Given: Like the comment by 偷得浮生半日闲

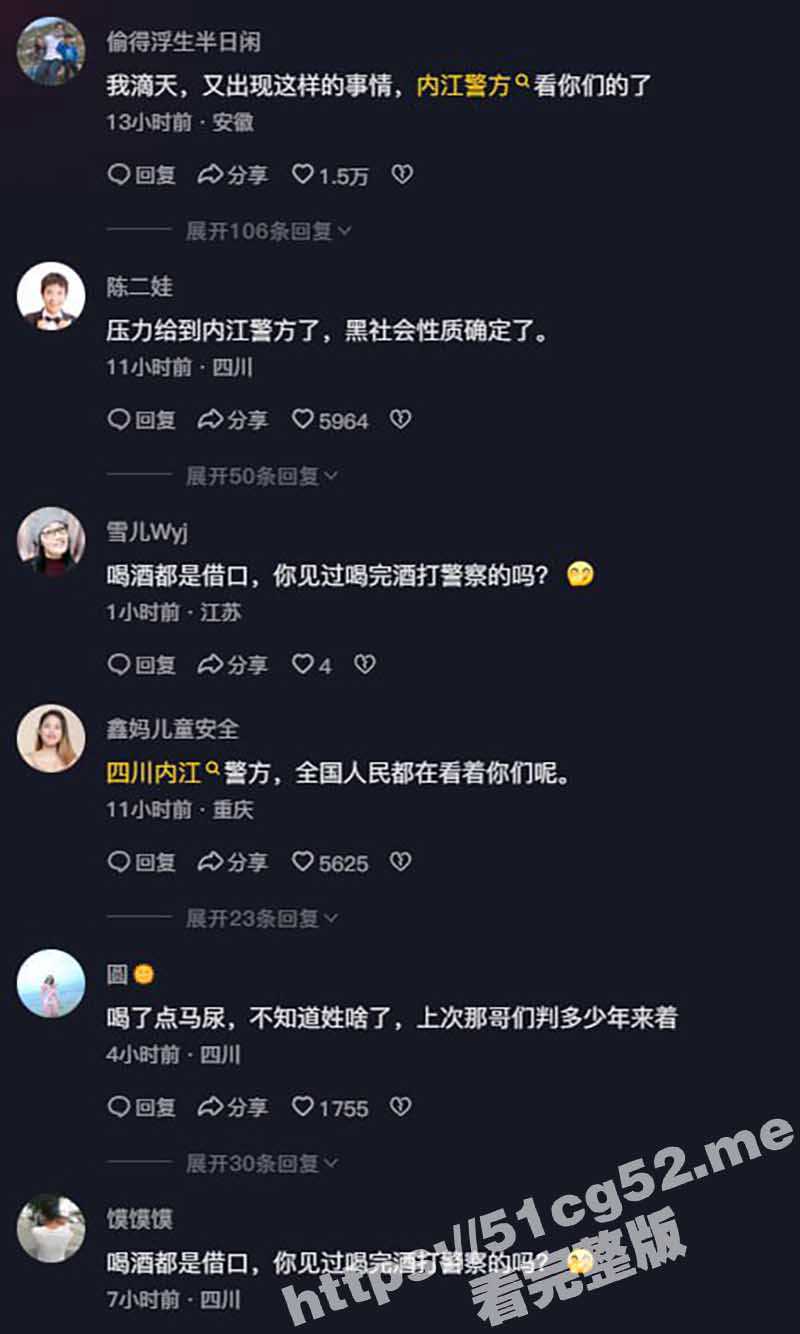Looking at the screenshot, I should coord(303,175).
